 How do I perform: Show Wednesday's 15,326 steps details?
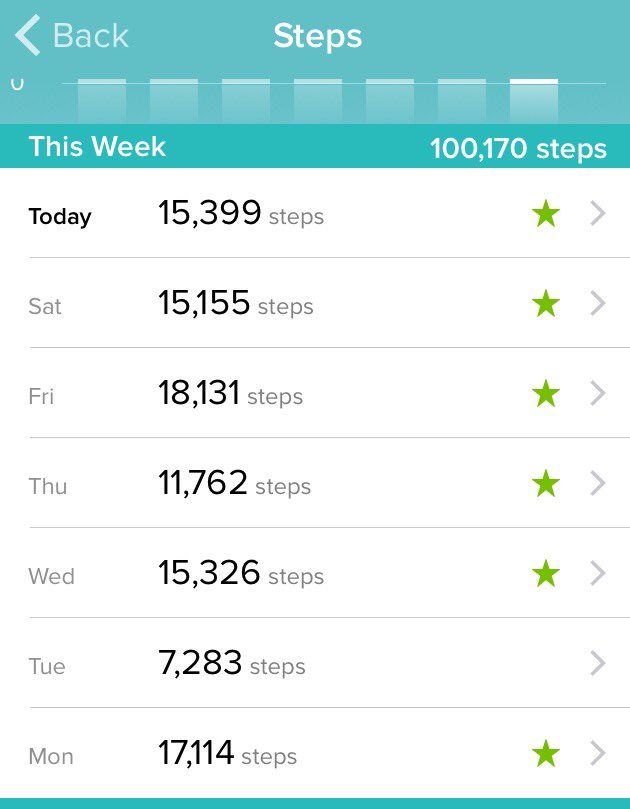315,574
